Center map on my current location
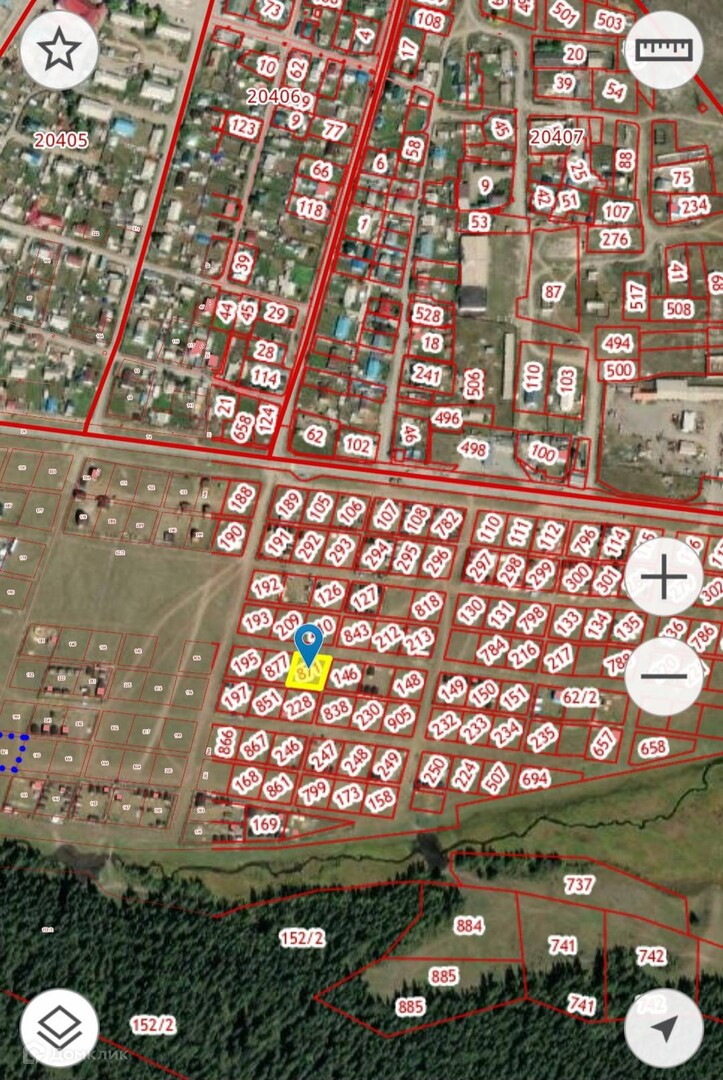Viewport: 723px width, 1080px height. 664,1028
